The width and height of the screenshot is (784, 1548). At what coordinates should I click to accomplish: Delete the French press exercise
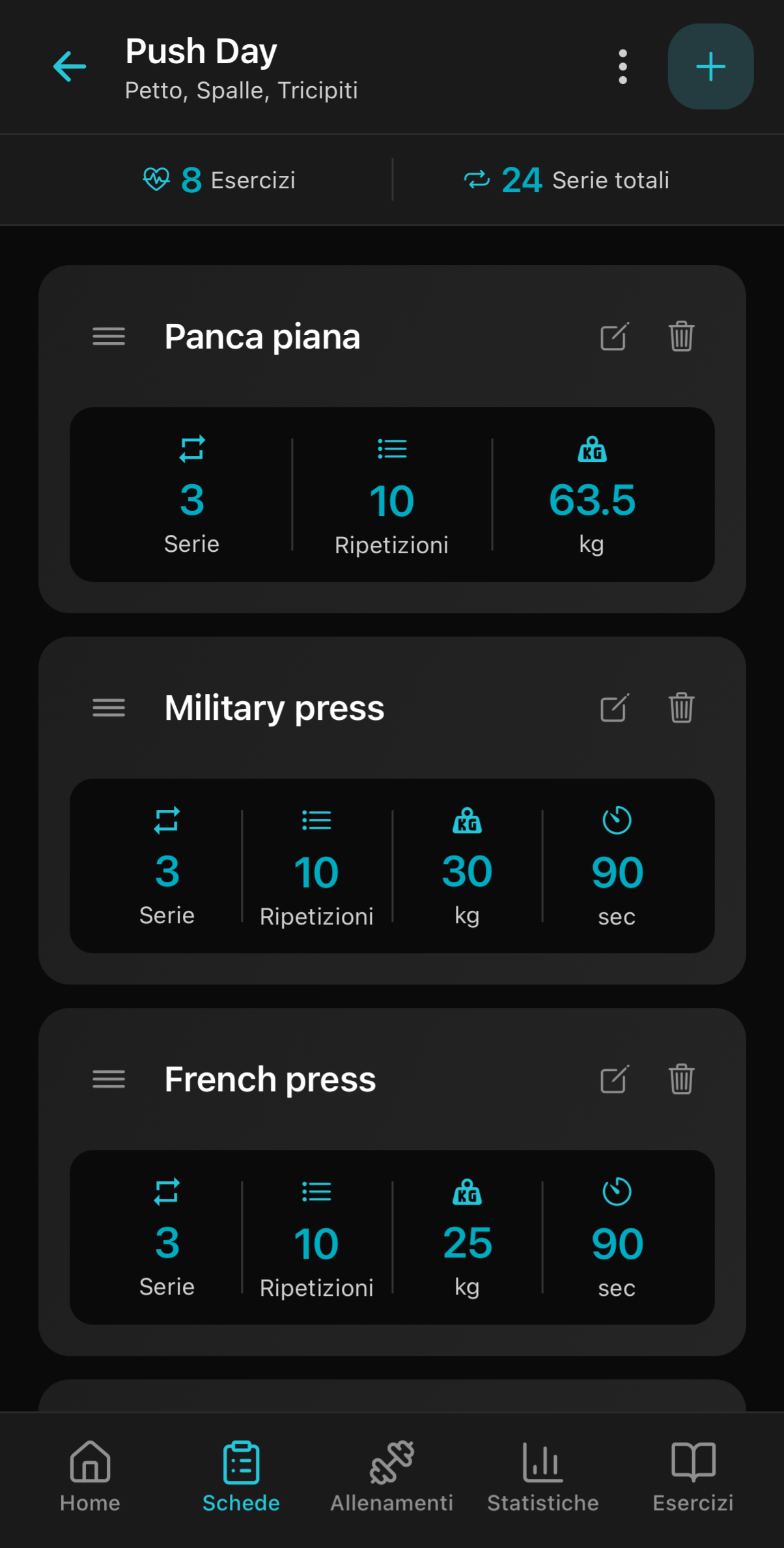[681, 1079]
